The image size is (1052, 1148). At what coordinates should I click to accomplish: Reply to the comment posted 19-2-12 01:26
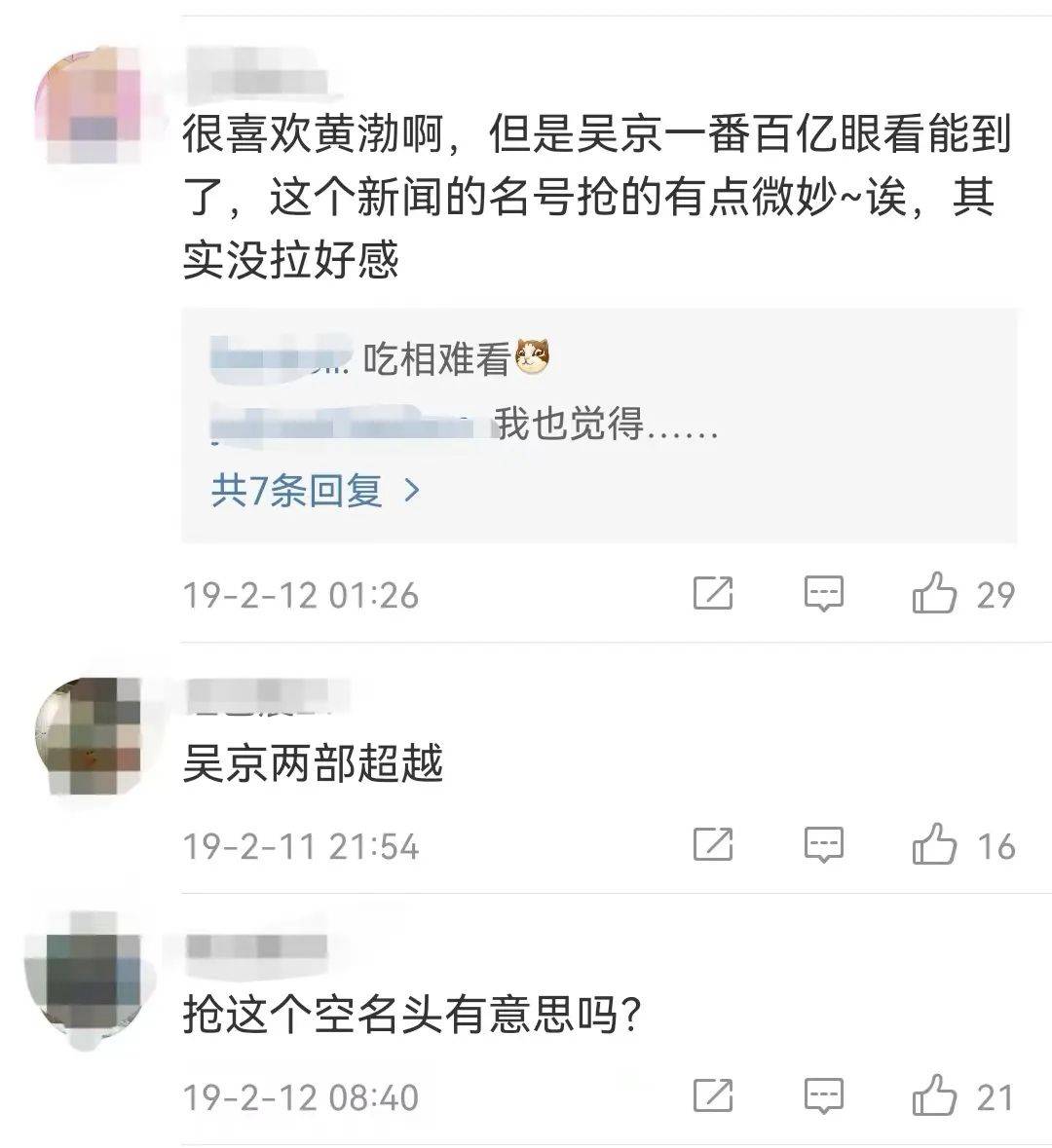[823, 593]
